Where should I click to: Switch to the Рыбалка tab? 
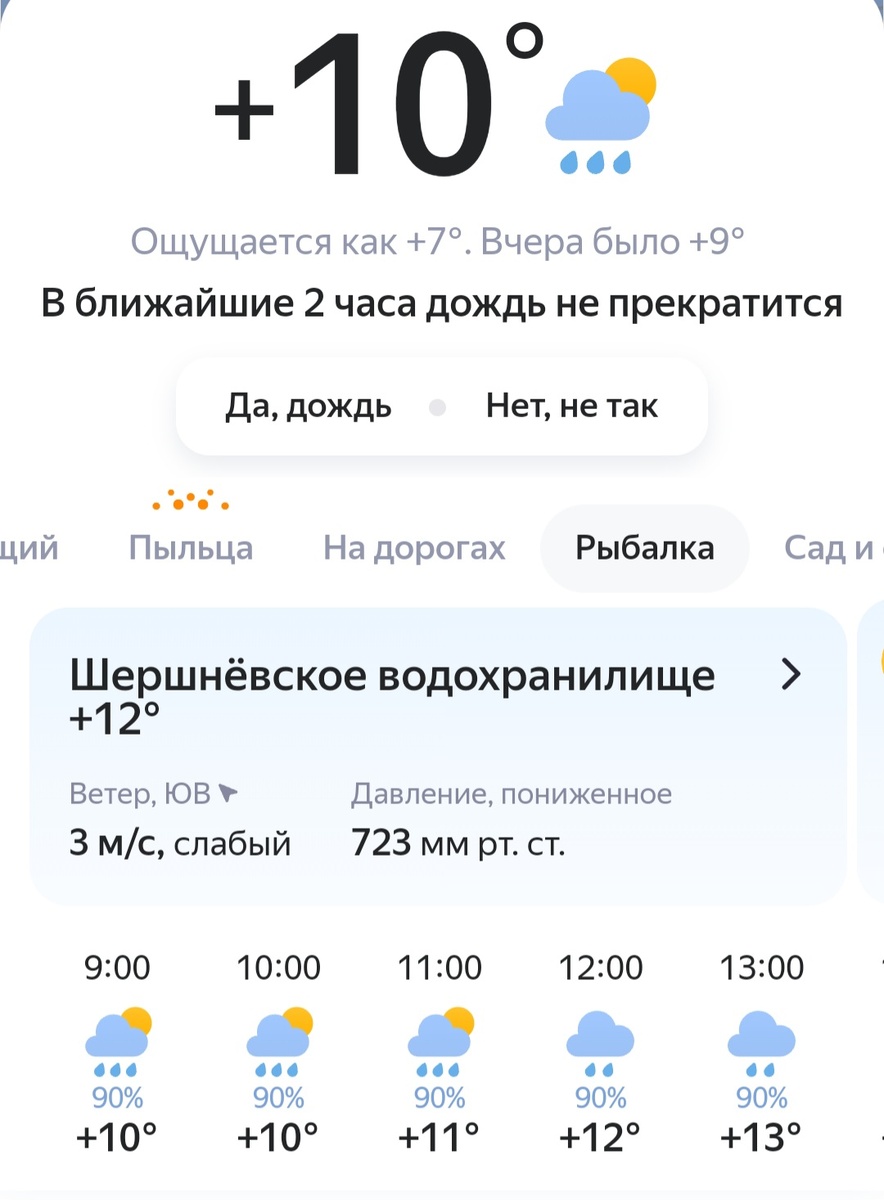(x=644, y=548)
